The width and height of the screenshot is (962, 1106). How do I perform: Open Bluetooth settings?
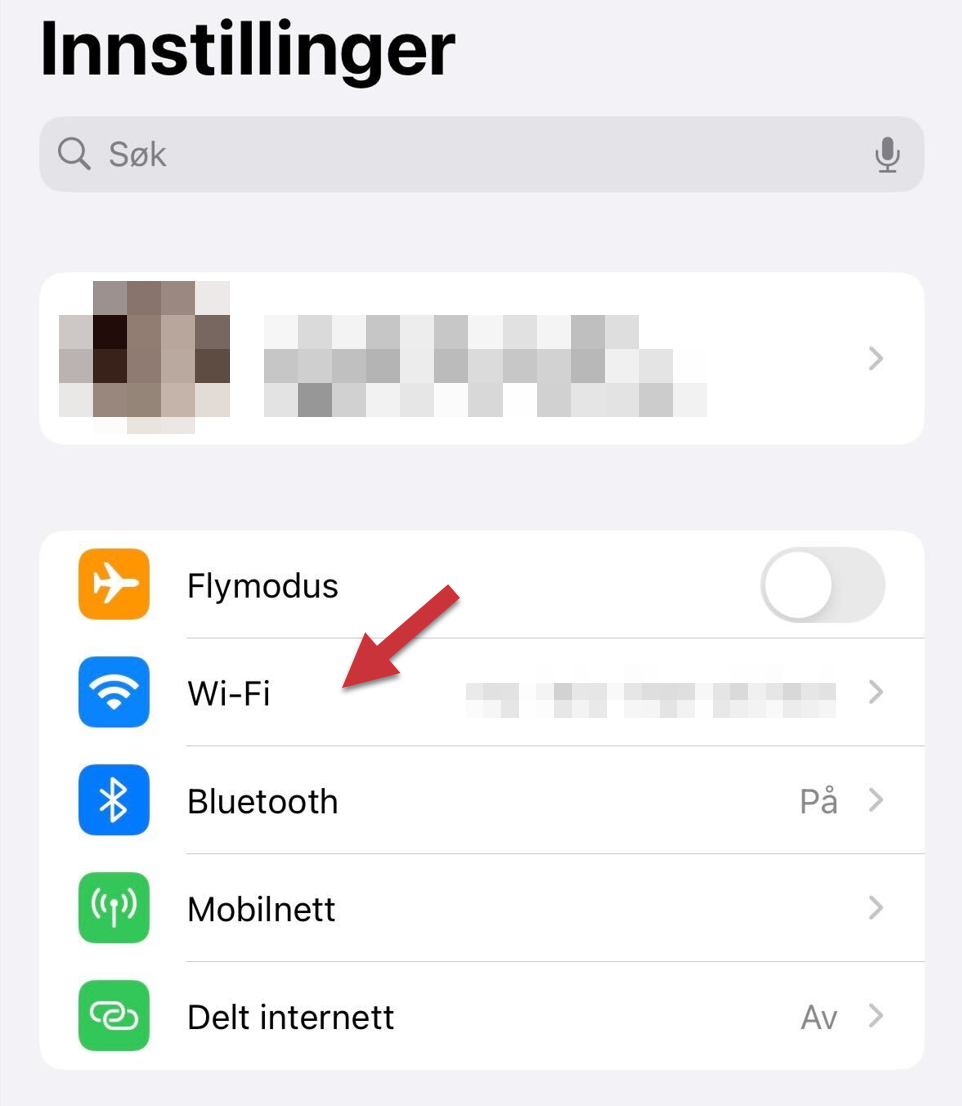(x=480, y=801)
